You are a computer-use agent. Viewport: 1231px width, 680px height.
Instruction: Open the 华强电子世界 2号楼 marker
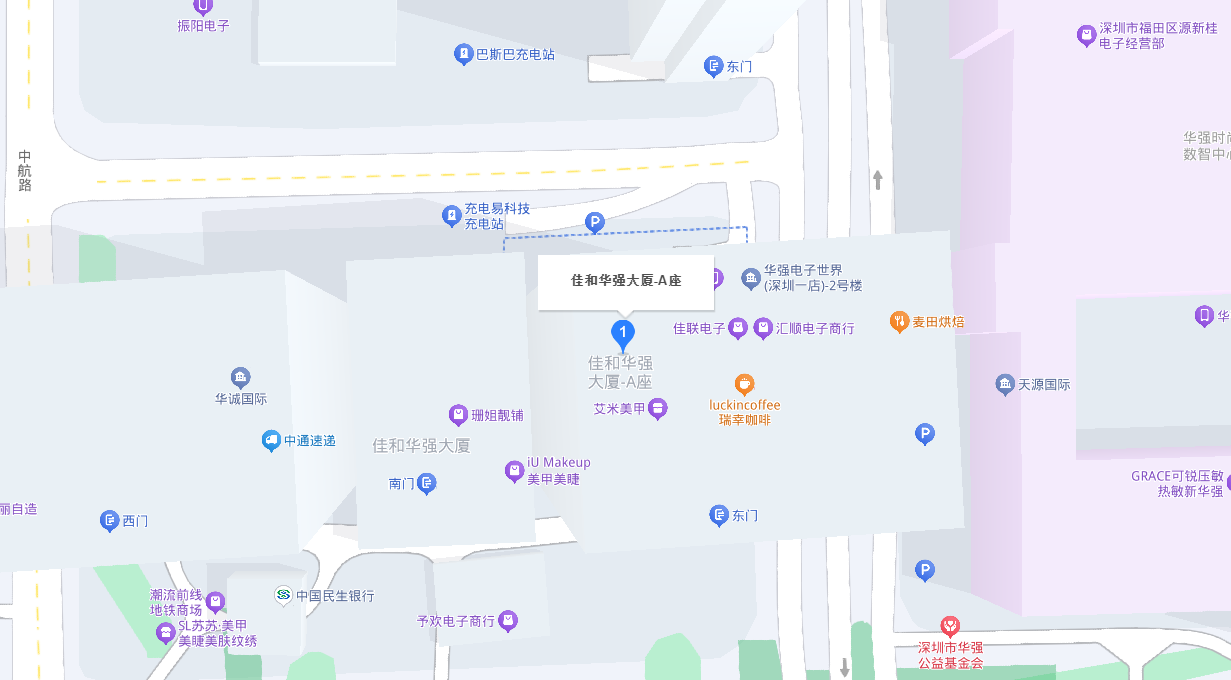point(751,277)
